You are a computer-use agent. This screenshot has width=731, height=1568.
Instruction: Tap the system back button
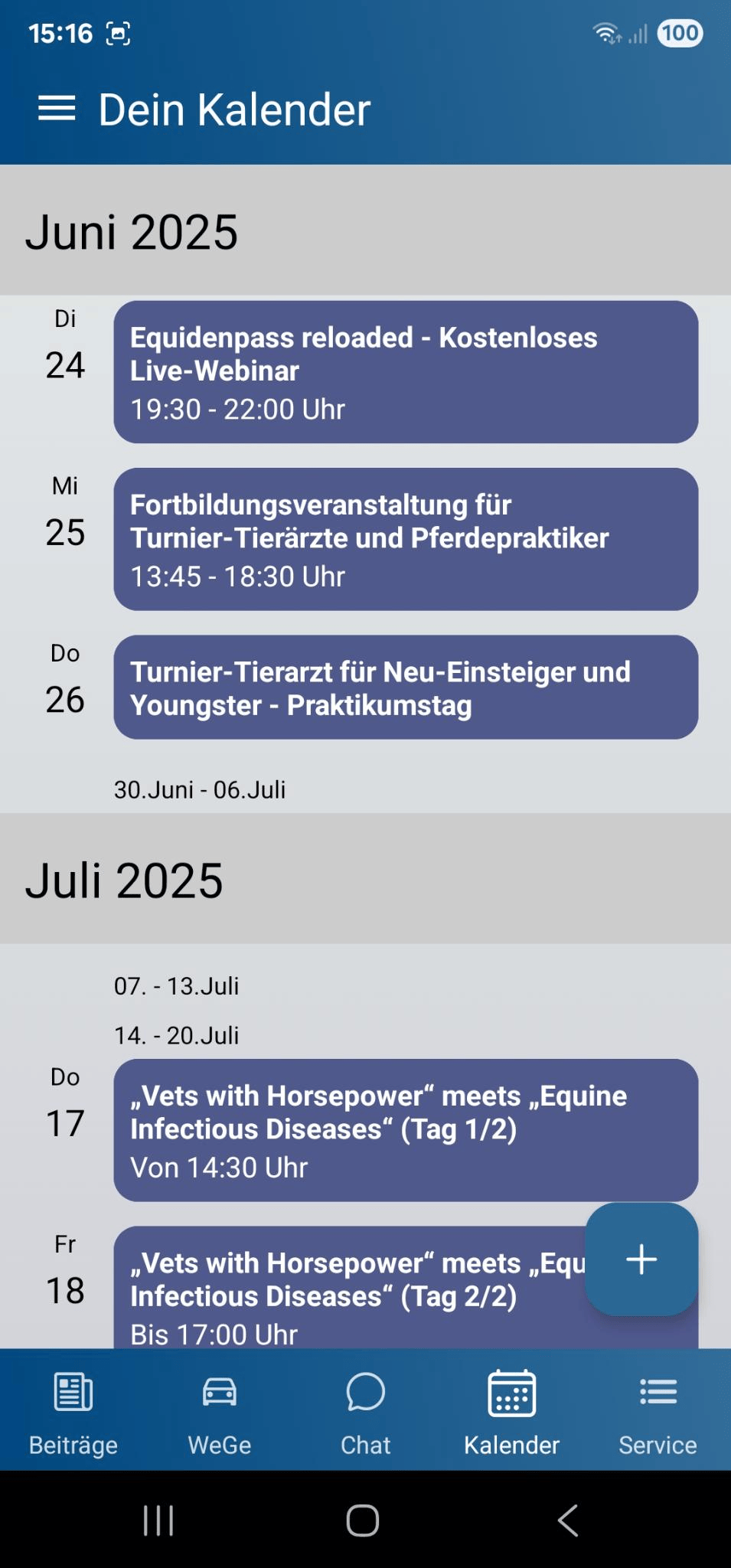pos(567,1521)
